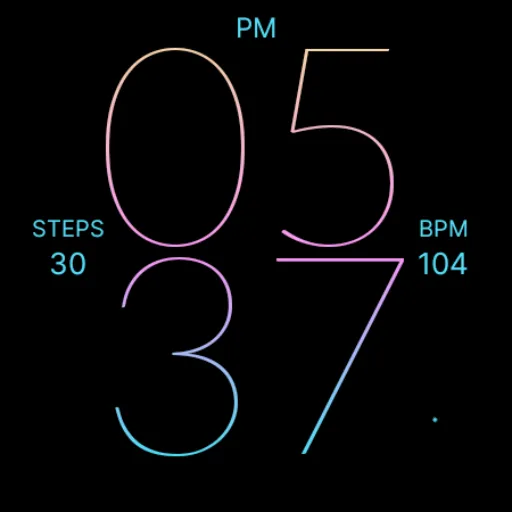
Task: Open the BPM heart rate complication
Action: point(443,247)
